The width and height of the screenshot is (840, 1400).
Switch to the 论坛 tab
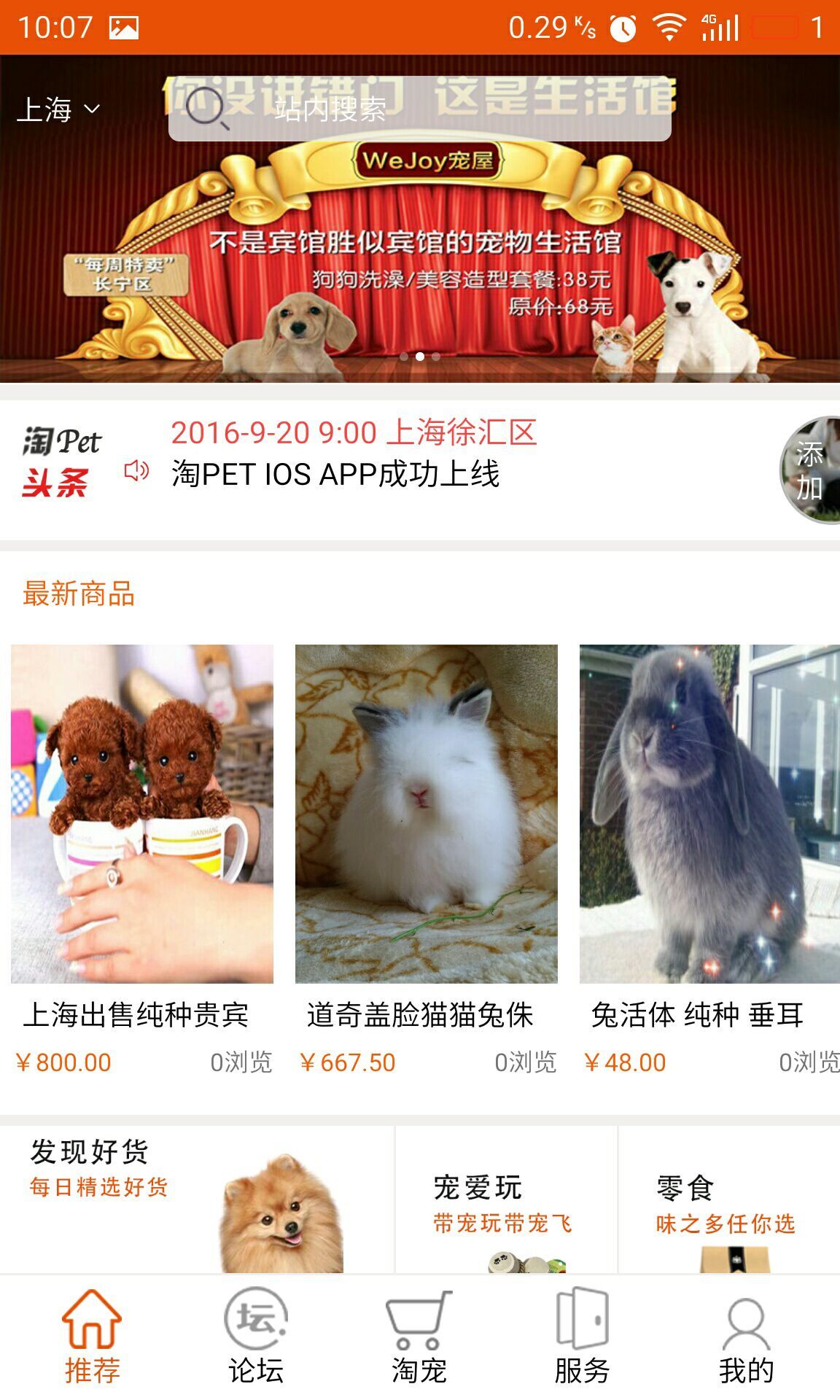pos(256,1336)
